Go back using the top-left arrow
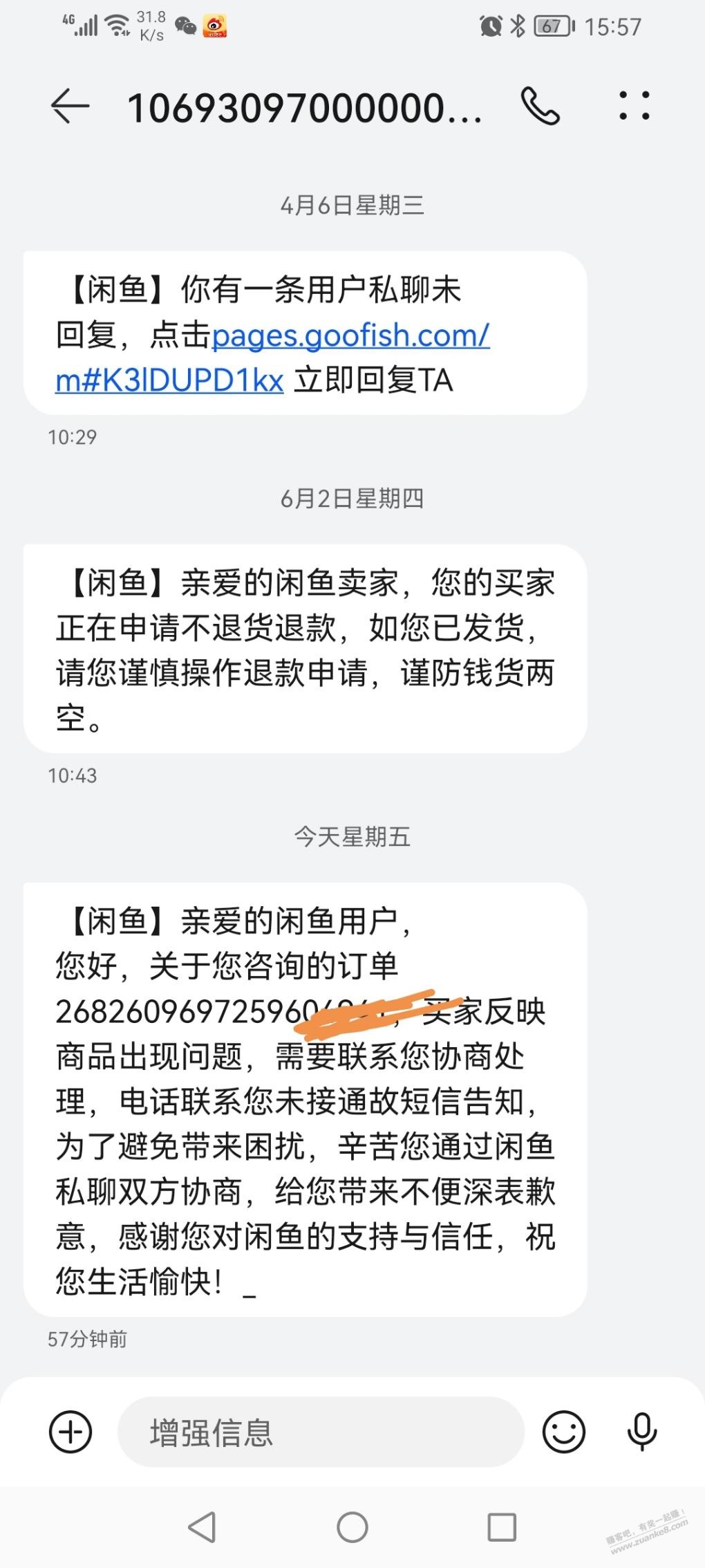The width and height of the screenshot is (705, 1568). tap(70, 107)
